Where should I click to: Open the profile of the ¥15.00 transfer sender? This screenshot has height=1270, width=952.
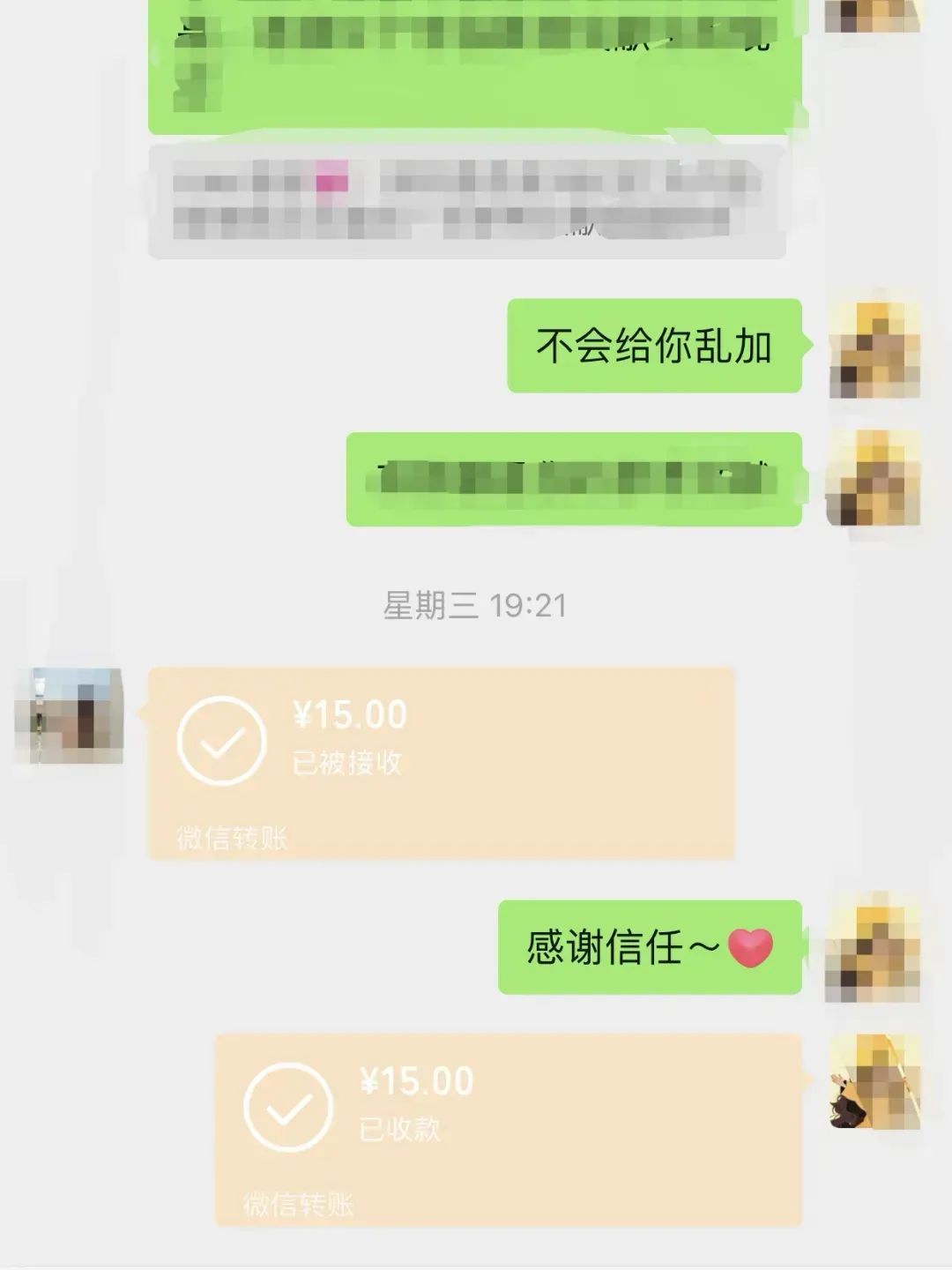70,716
